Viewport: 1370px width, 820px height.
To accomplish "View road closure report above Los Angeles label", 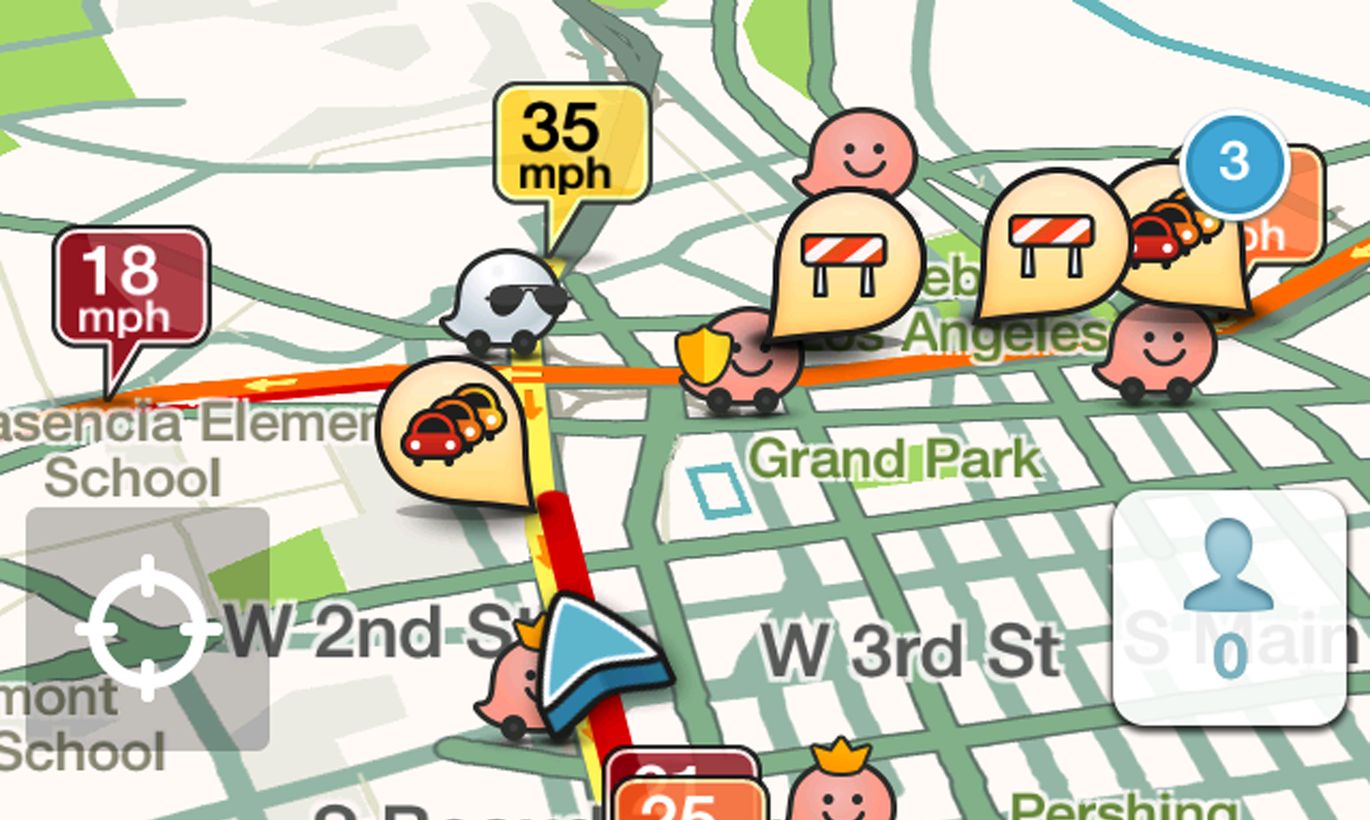I will click(1048, 246).
